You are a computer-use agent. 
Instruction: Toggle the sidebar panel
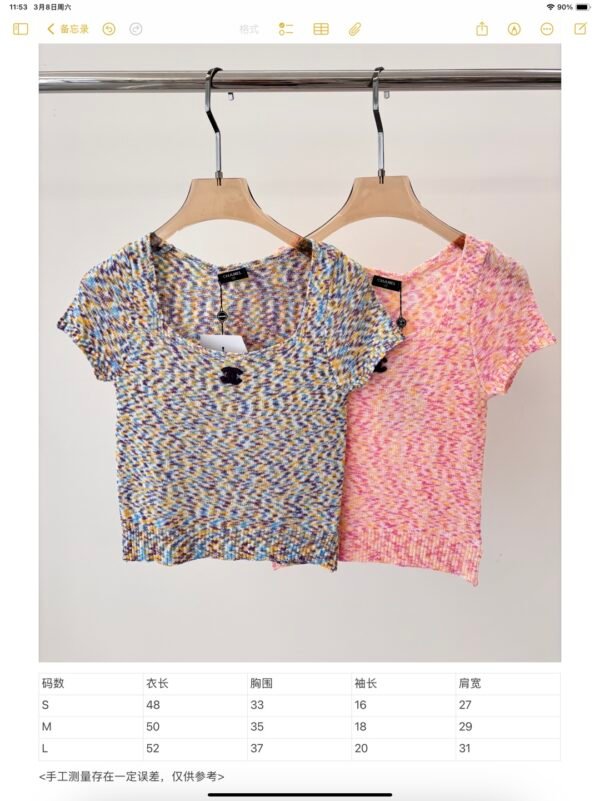[x=20, y=29]
